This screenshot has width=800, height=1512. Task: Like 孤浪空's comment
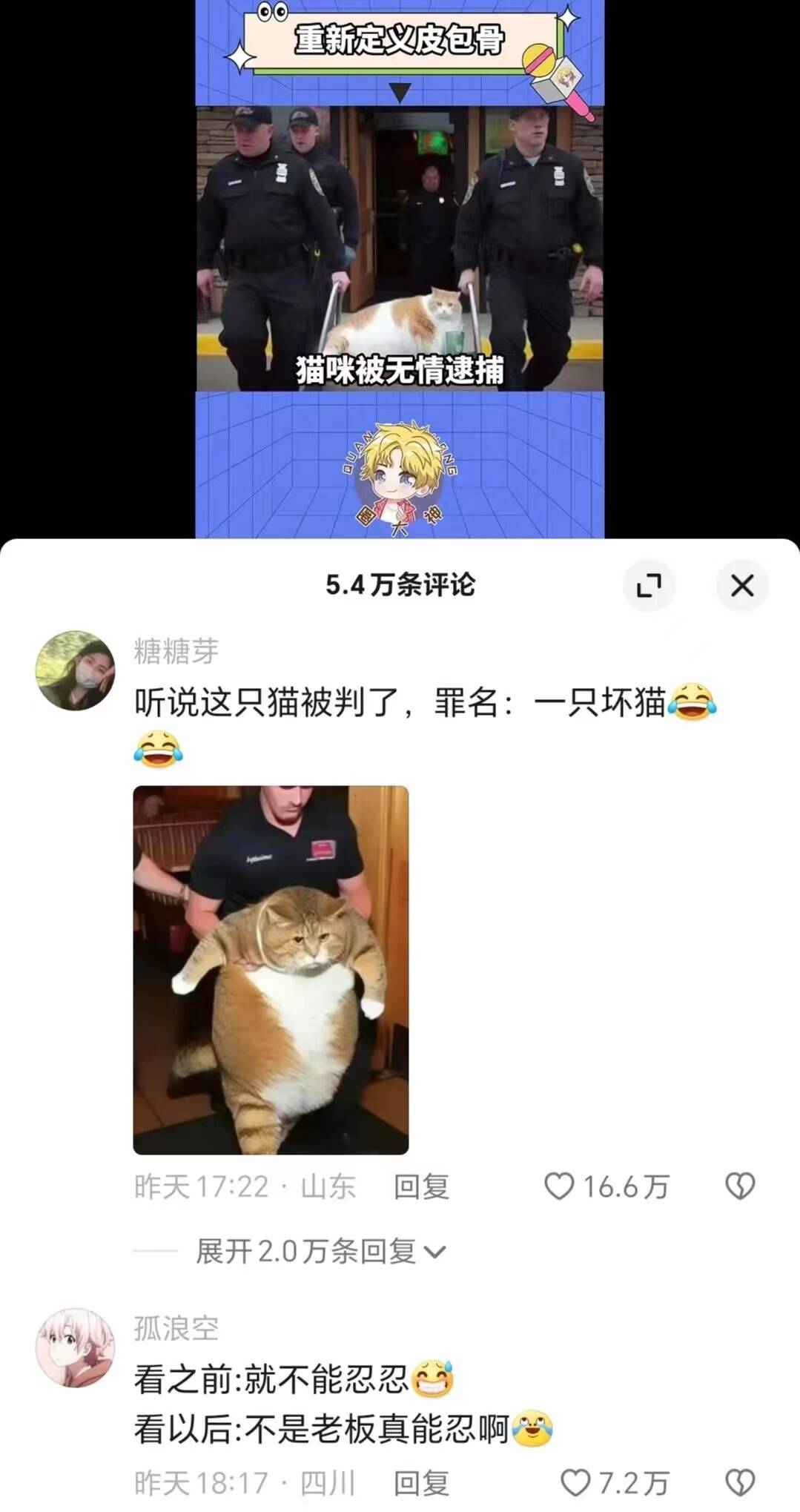click(575, 1483)
